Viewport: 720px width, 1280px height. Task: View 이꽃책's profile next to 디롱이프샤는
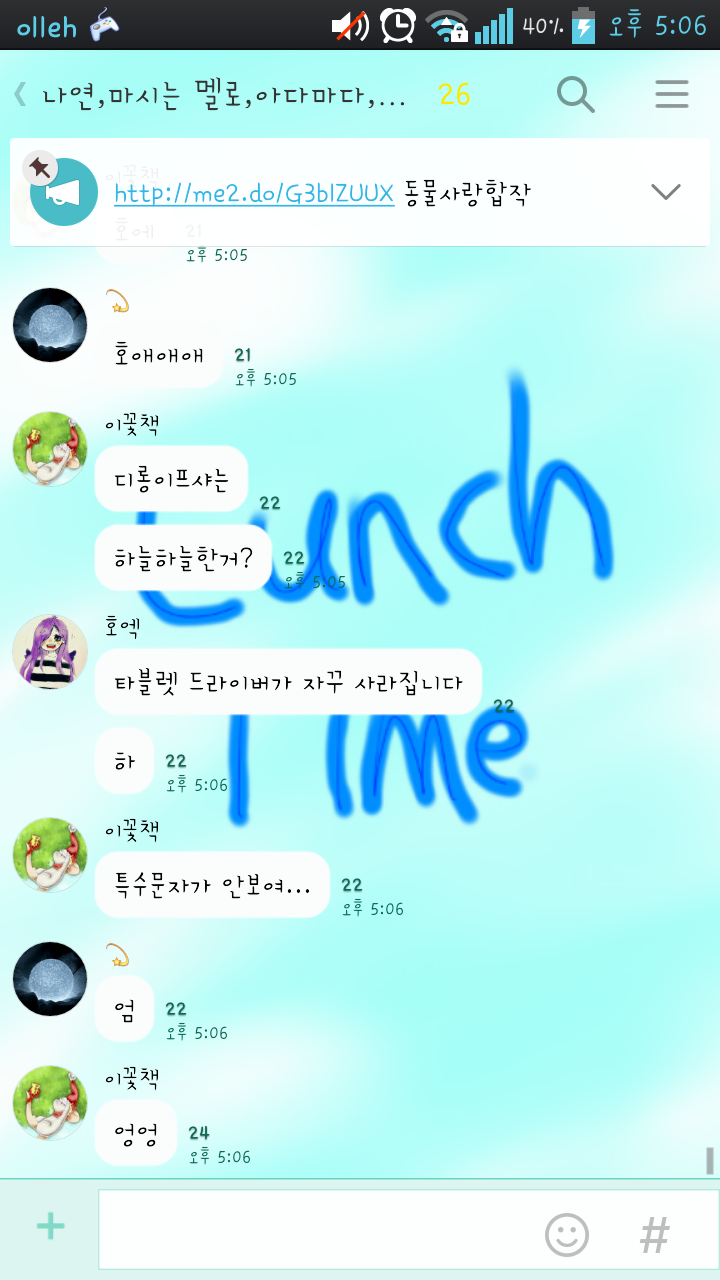click(50, 450)
